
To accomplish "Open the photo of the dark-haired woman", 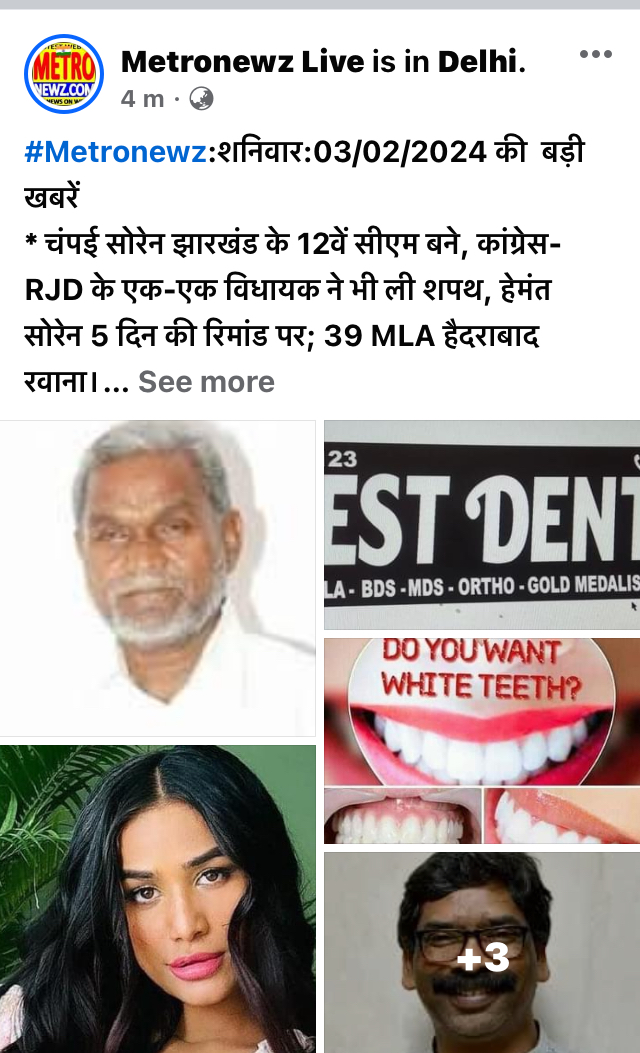I will point(158,899).
